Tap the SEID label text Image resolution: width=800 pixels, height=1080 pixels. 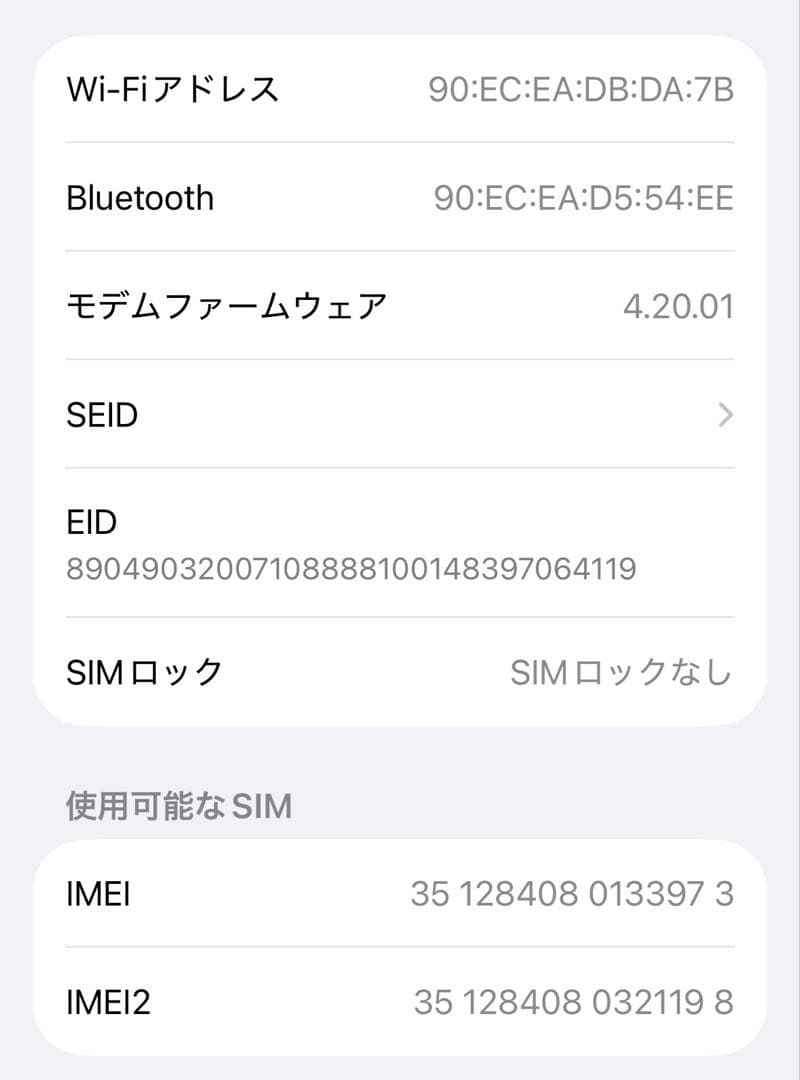pos(101,415)
